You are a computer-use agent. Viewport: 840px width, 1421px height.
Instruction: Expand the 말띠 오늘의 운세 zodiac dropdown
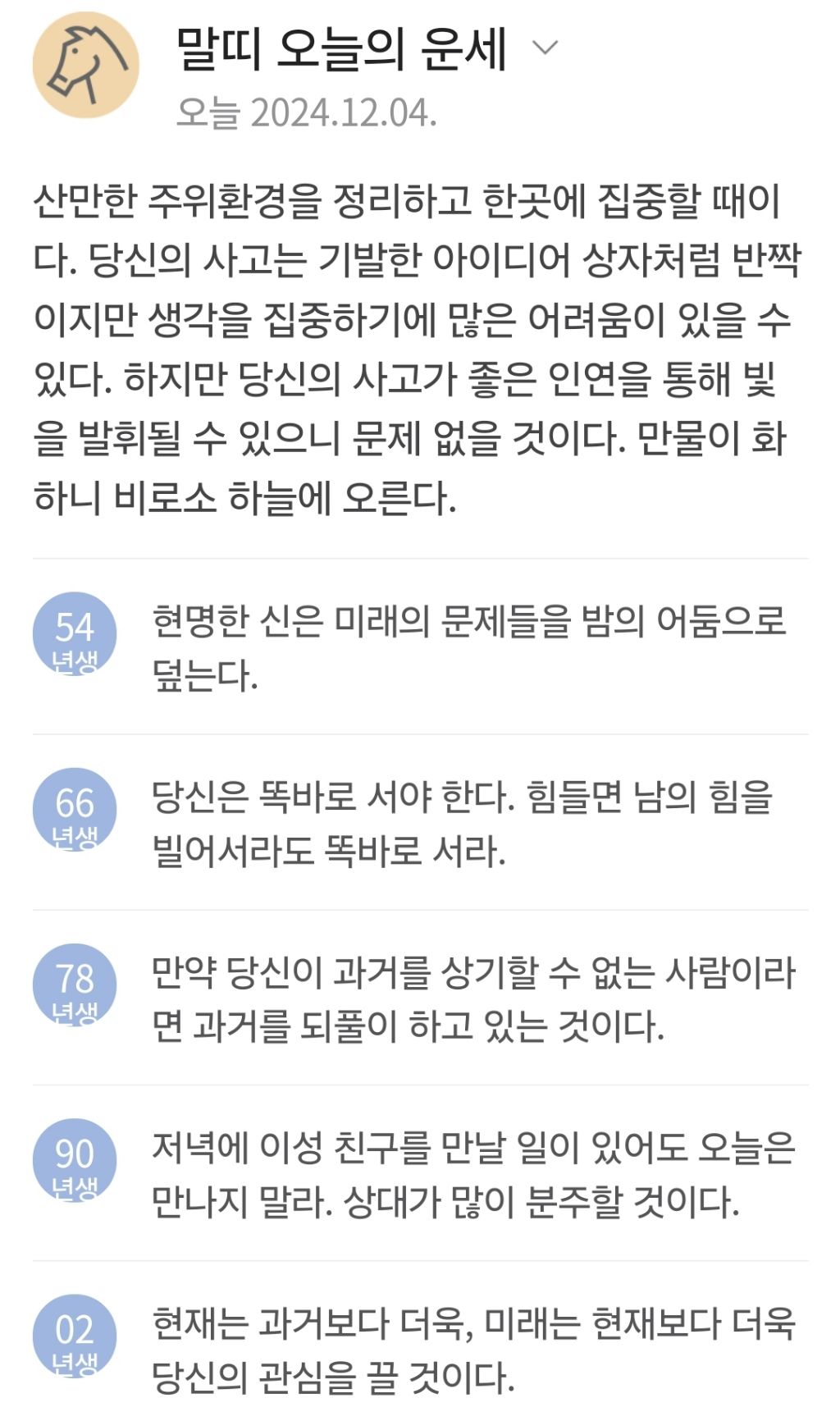tap(545, 48)
